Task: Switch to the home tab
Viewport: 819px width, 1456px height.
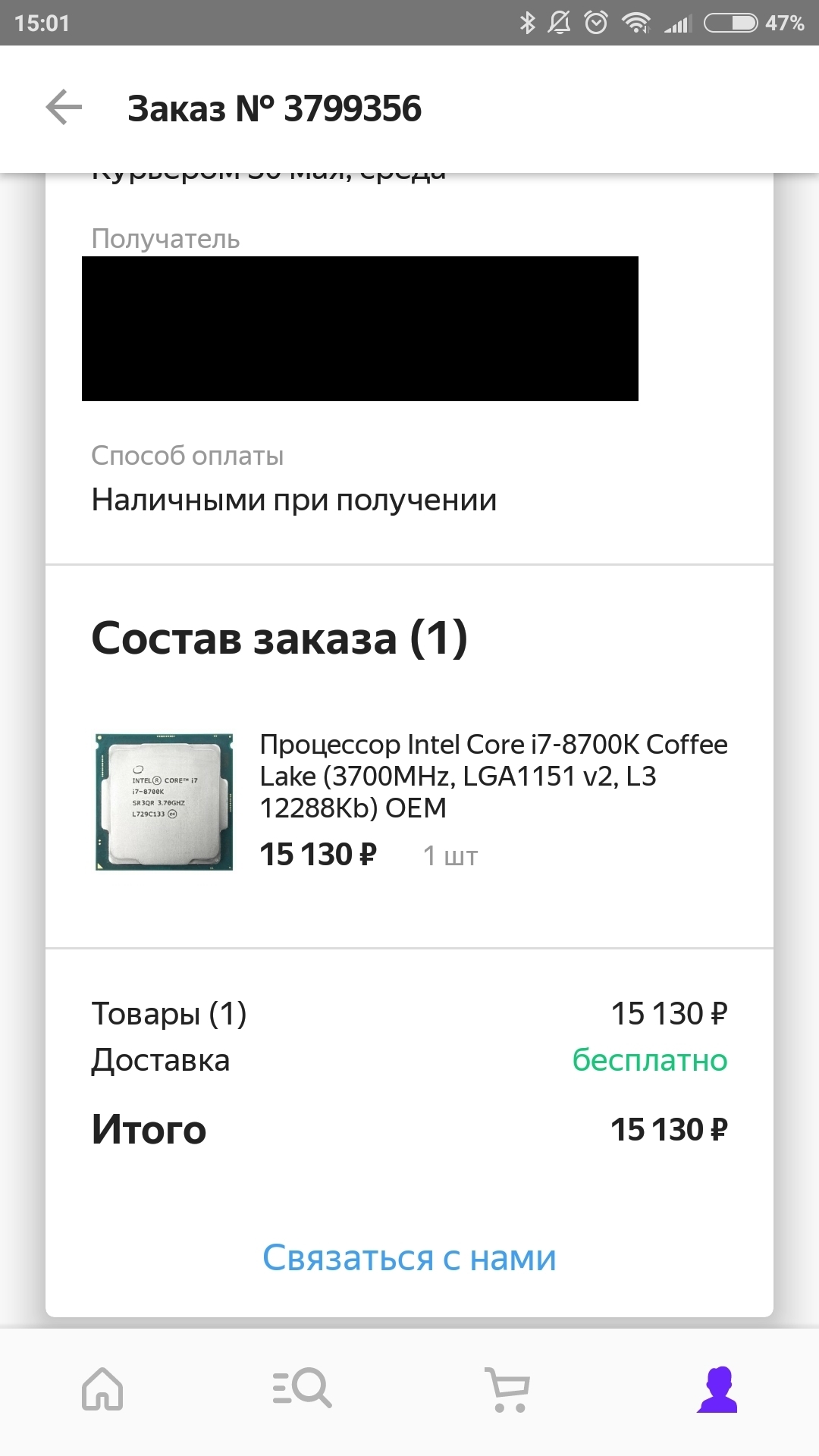Action: pyautogui.click(x=102, y=1389)
